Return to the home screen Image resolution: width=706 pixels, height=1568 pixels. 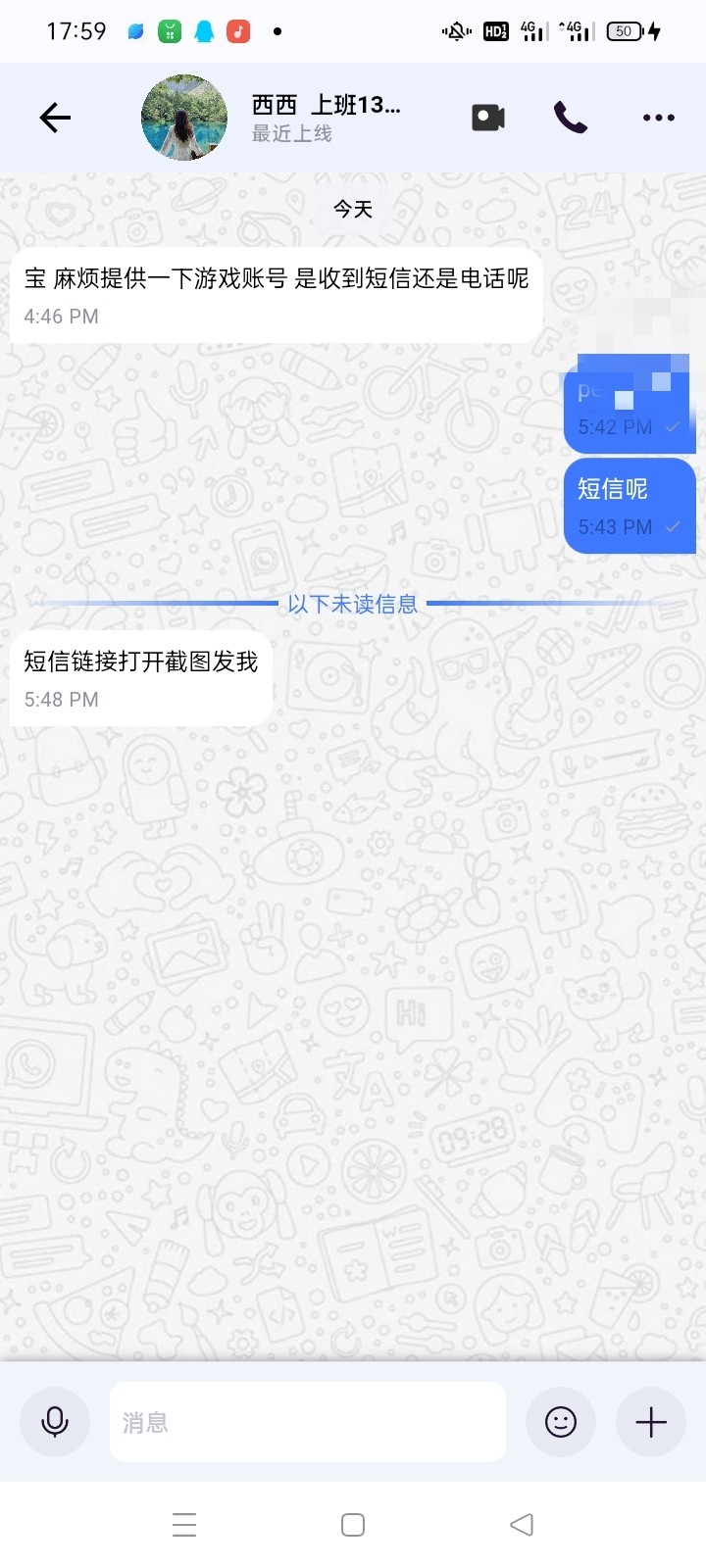pos(353,1525)
